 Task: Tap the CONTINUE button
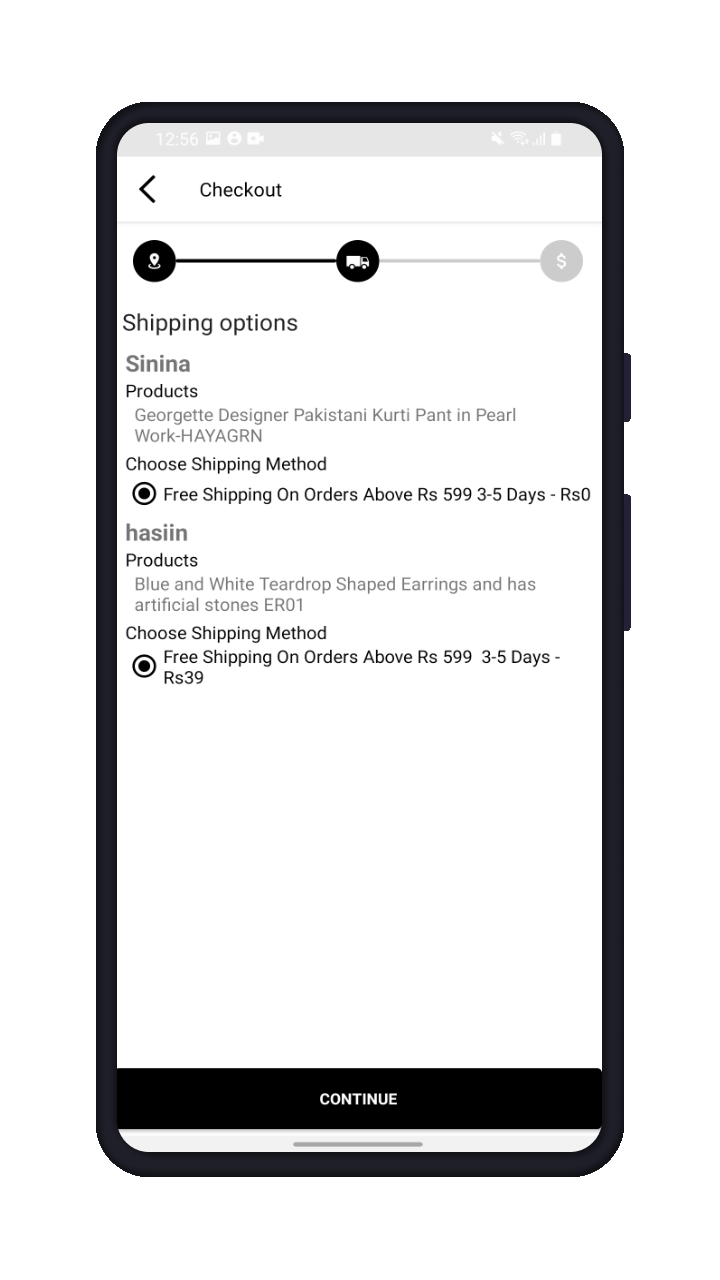click(x=359, y=1098)
